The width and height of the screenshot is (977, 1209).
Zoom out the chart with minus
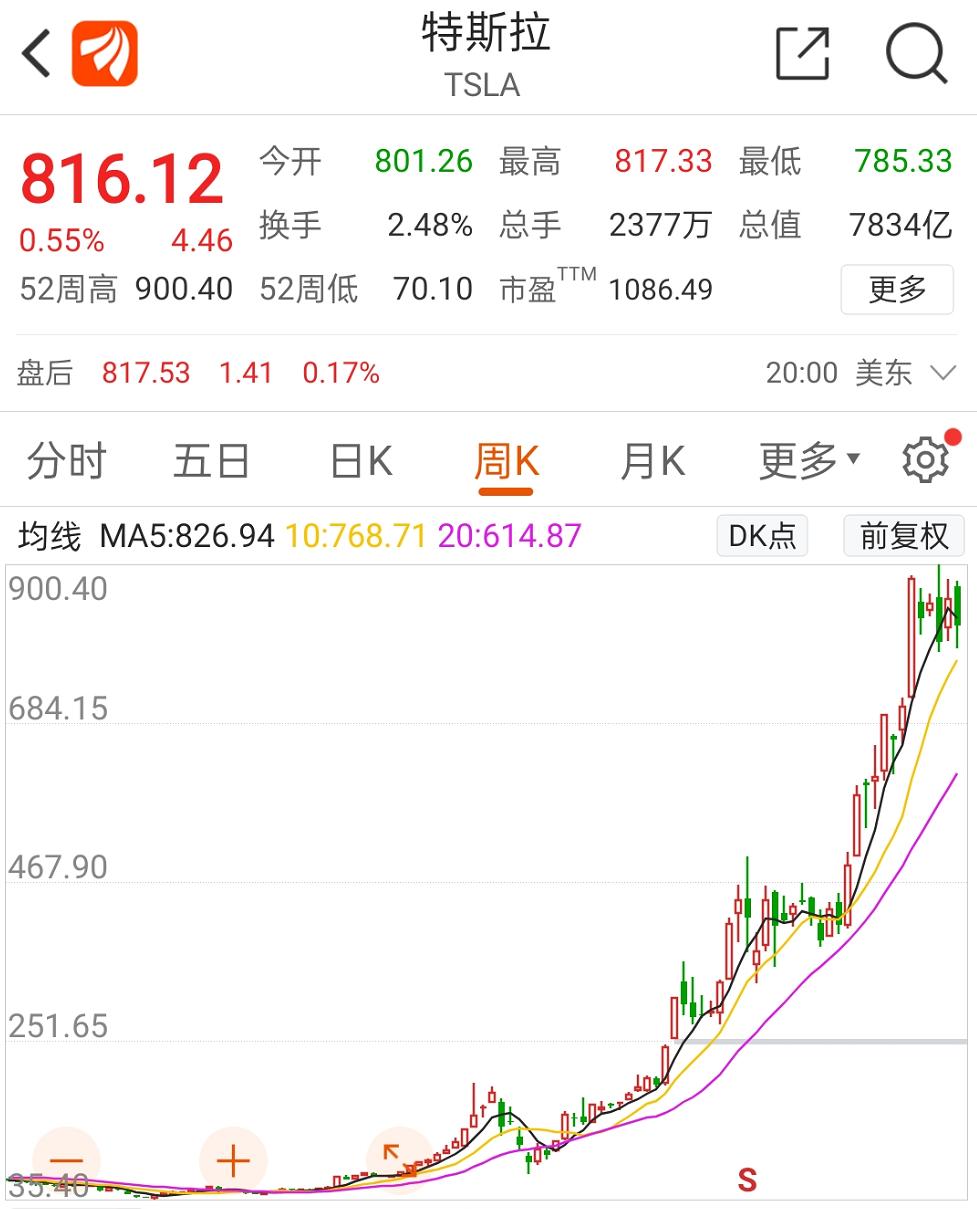coord(67,1162)
